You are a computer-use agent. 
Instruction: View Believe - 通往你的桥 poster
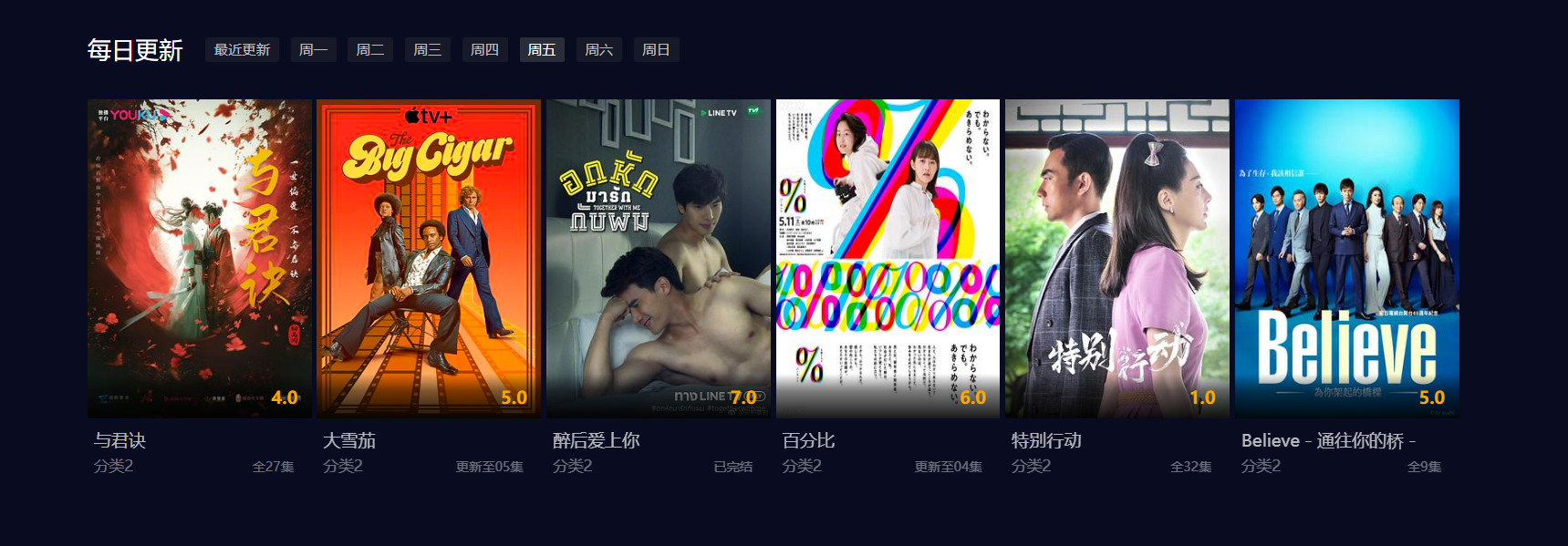tap(1346, 258)
